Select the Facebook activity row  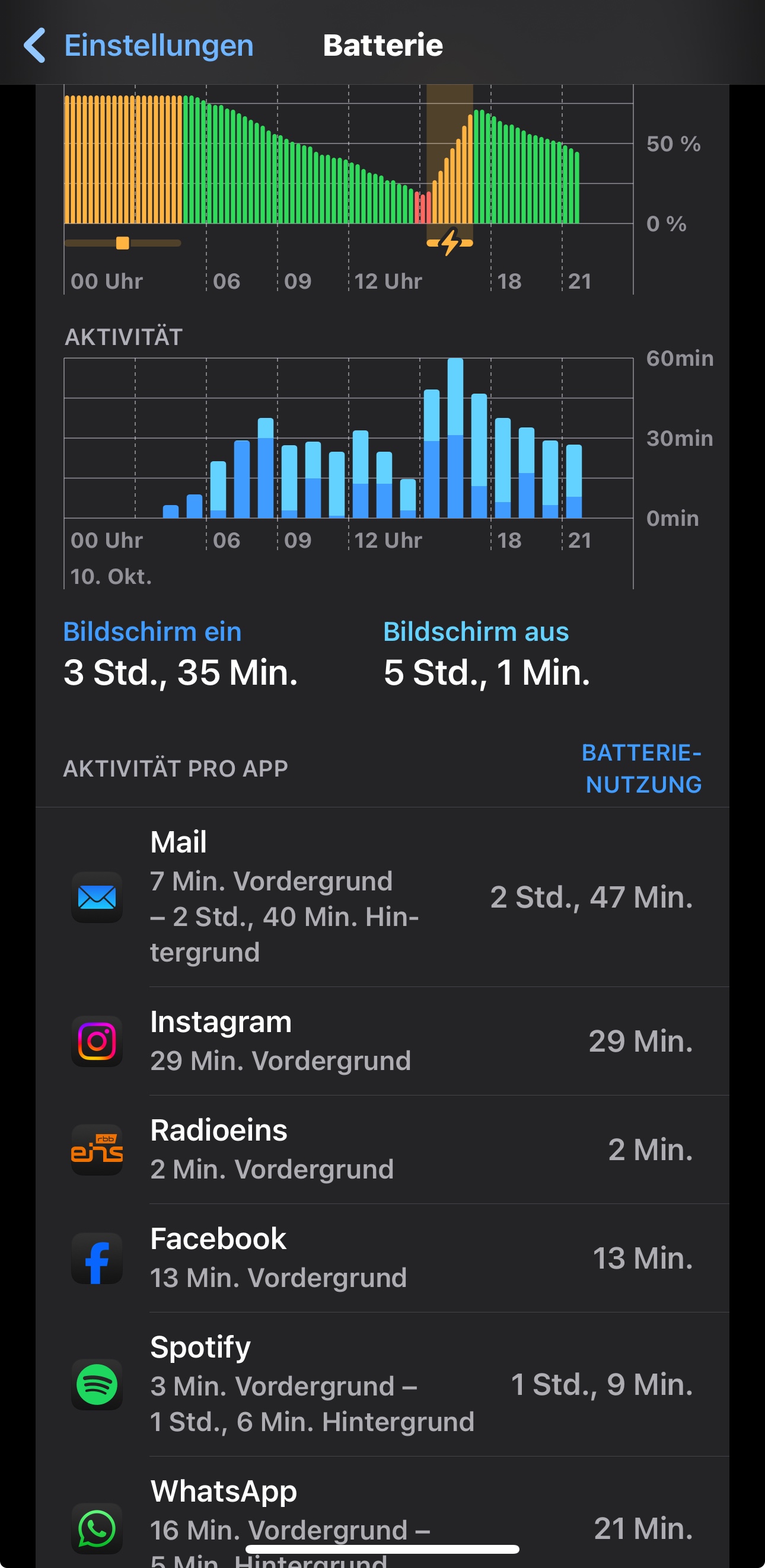382,1257
